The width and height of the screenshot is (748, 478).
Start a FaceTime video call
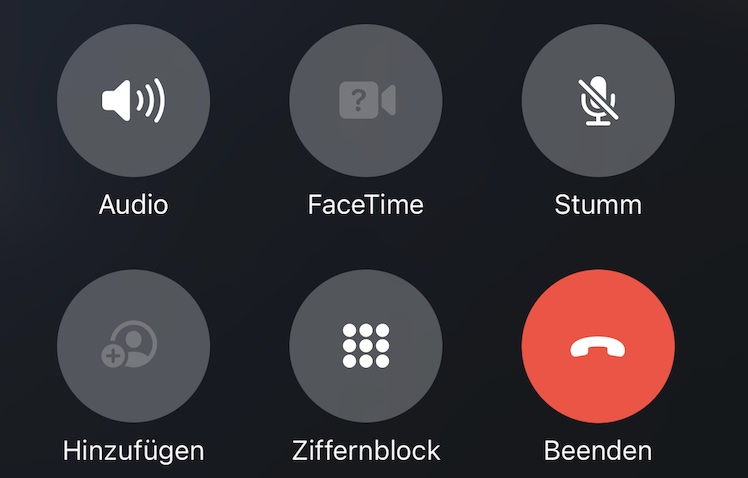366,101
